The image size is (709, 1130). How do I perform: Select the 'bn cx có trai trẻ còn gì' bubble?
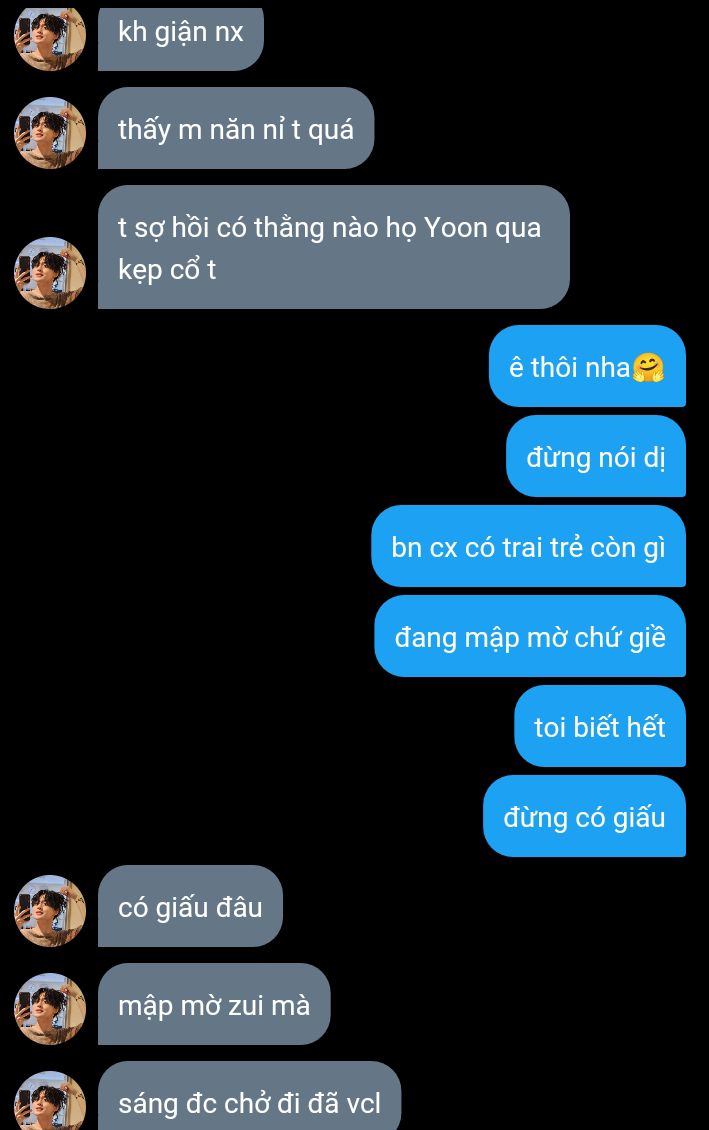tap(528, 547)
